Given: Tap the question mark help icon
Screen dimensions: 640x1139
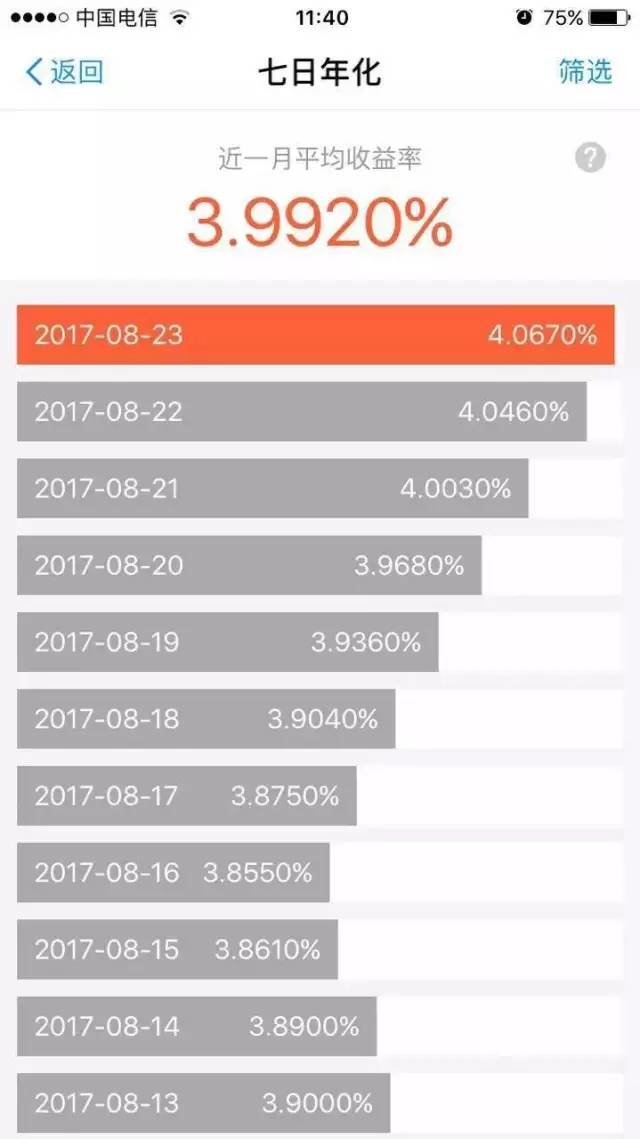Looking at the screenshot, I should [591, 158].
